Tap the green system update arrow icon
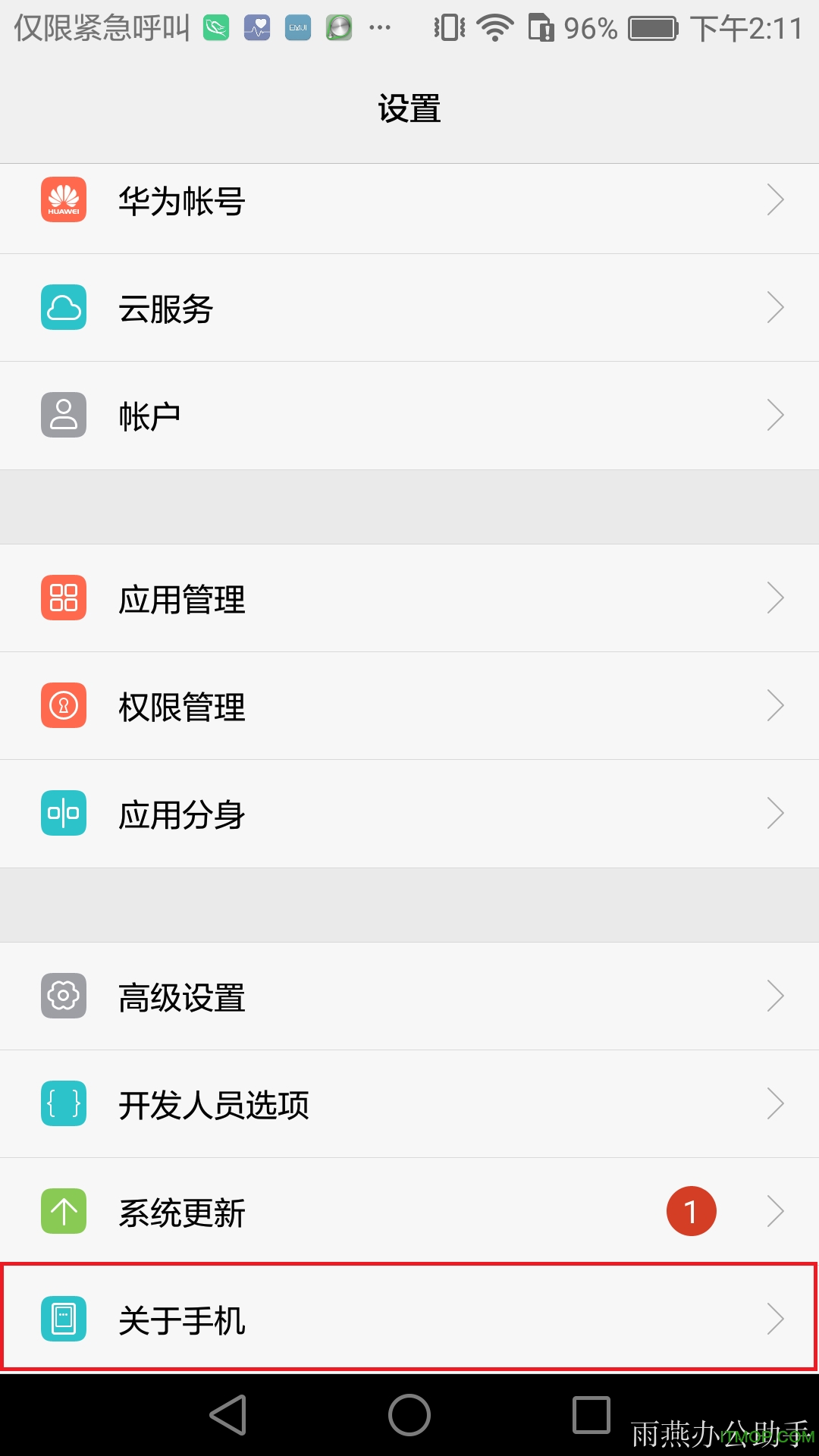Viewport: 819px width, 1456px height. [x=63, y=1211]
